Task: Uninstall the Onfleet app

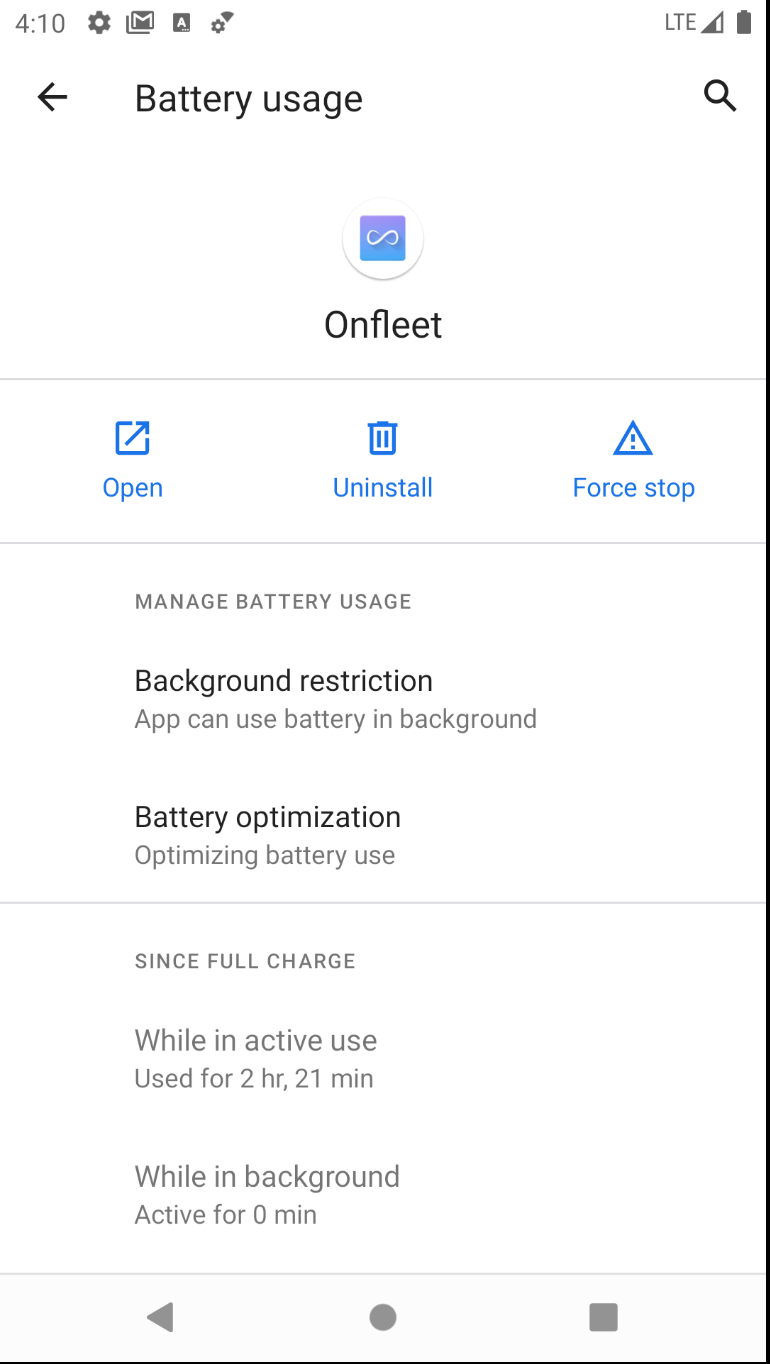Action: tap(382, 461)
